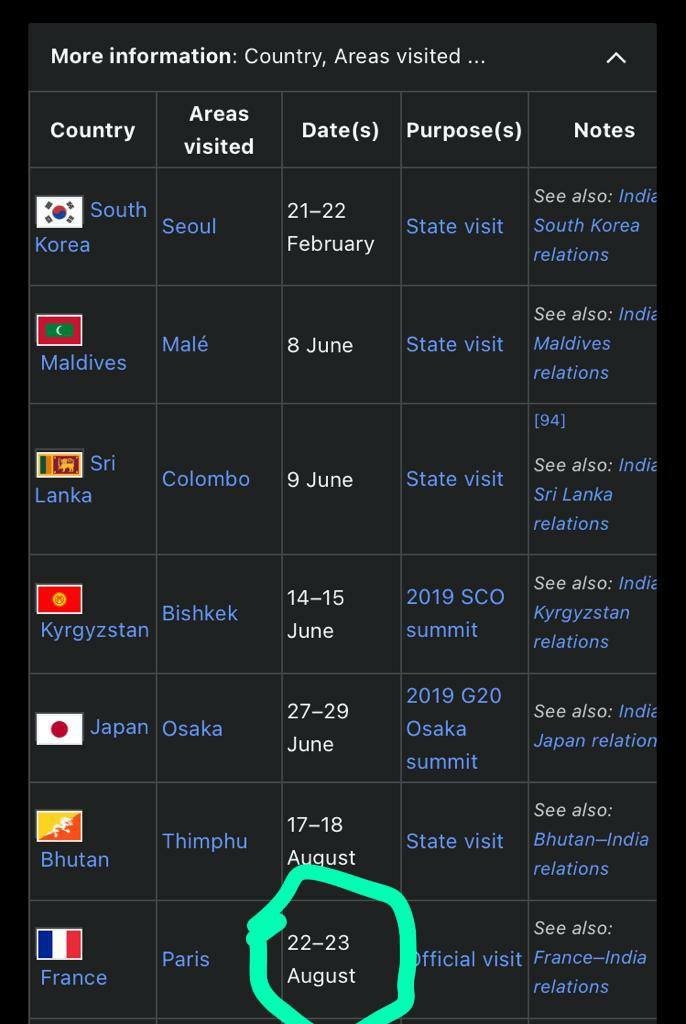686x1024 pixels.
Task: Open the Seoul link
Action: (x=189, y=227)
